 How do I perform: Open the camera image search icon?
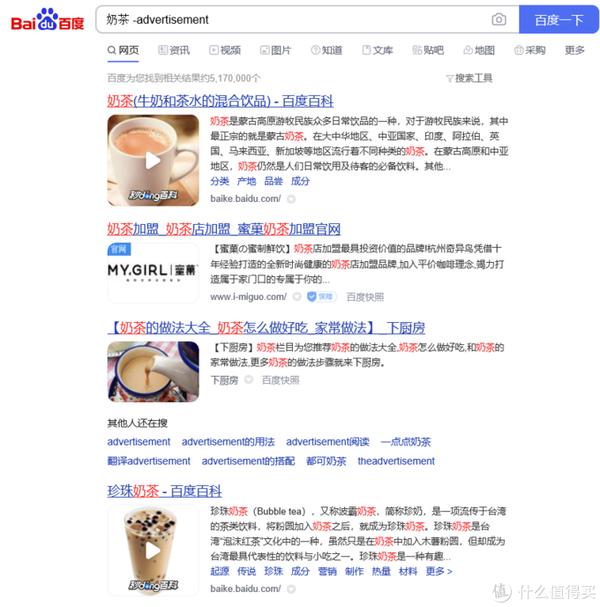click(x=498, y=20)
